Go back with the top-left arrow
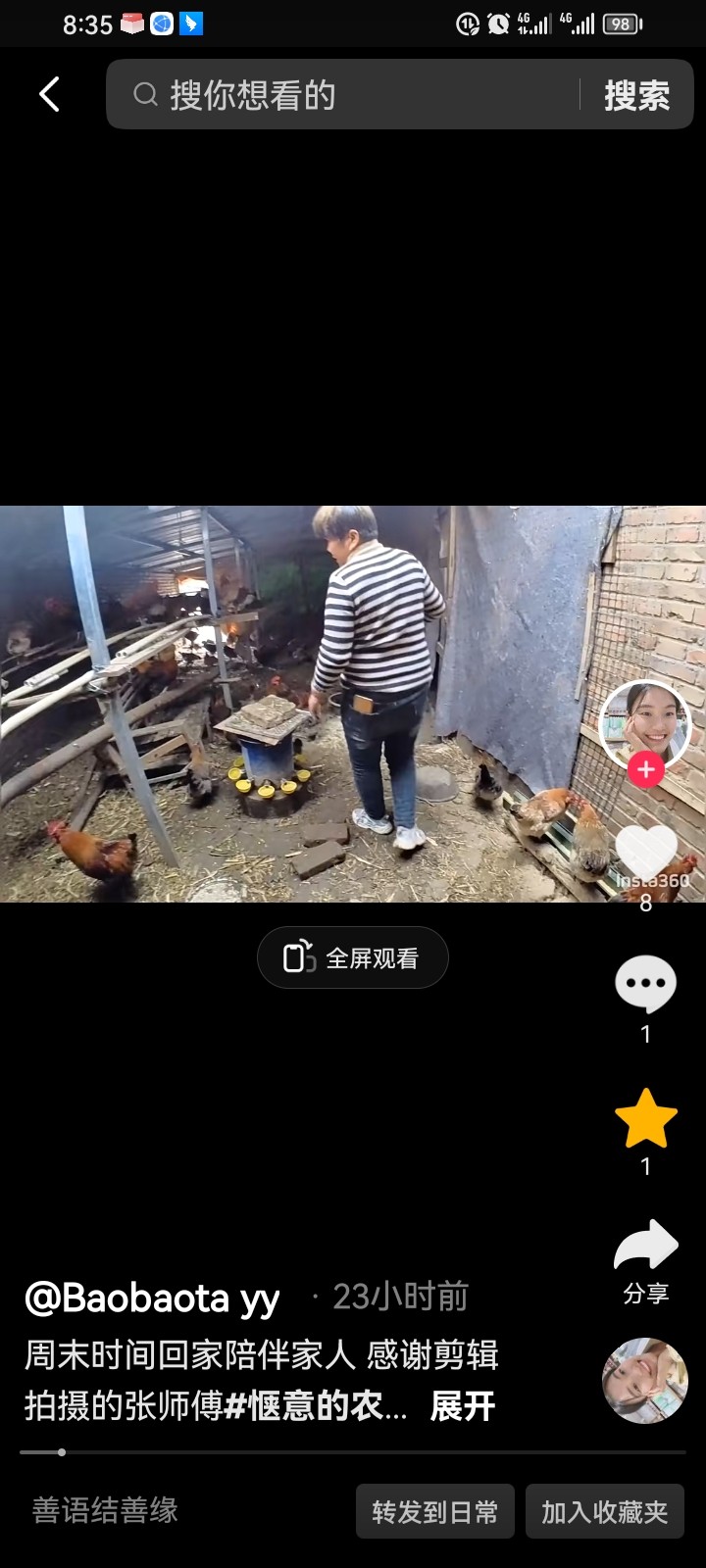The height and width of the screenshot is (1568, 706). coord(49,95)
